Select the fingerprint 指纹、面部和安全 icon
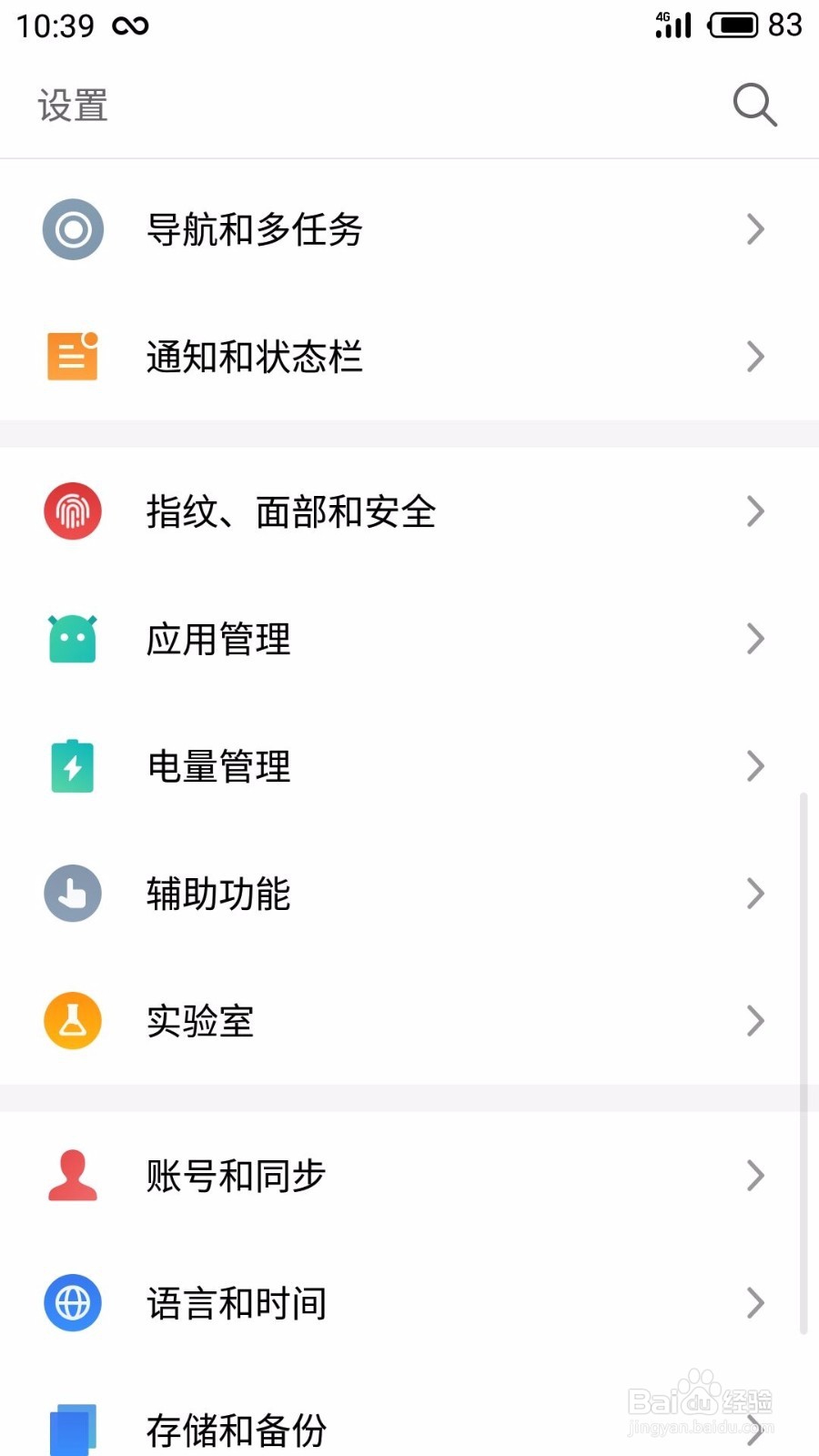 point(73,511)
